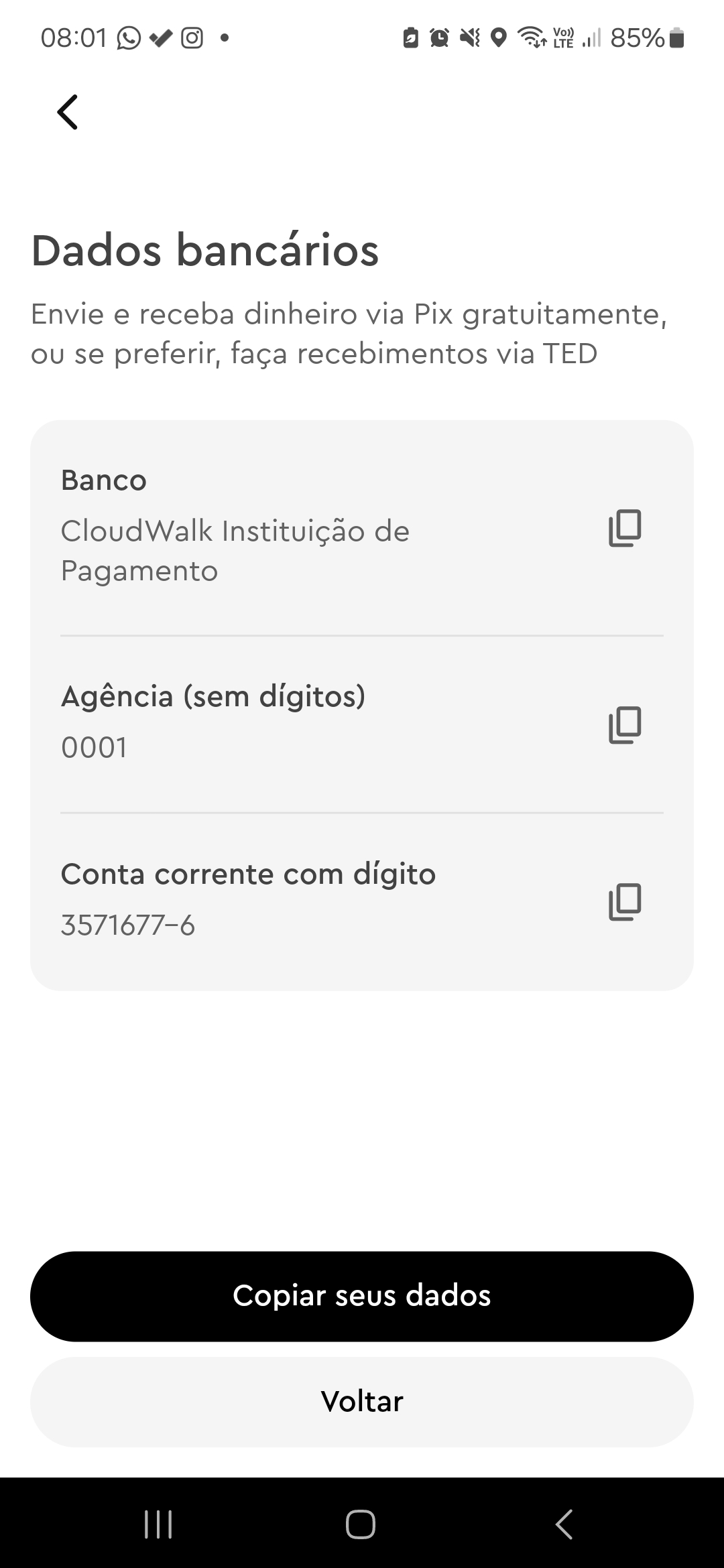
Task: Go to the system home screen
Action: click(x=361, y=1524)
